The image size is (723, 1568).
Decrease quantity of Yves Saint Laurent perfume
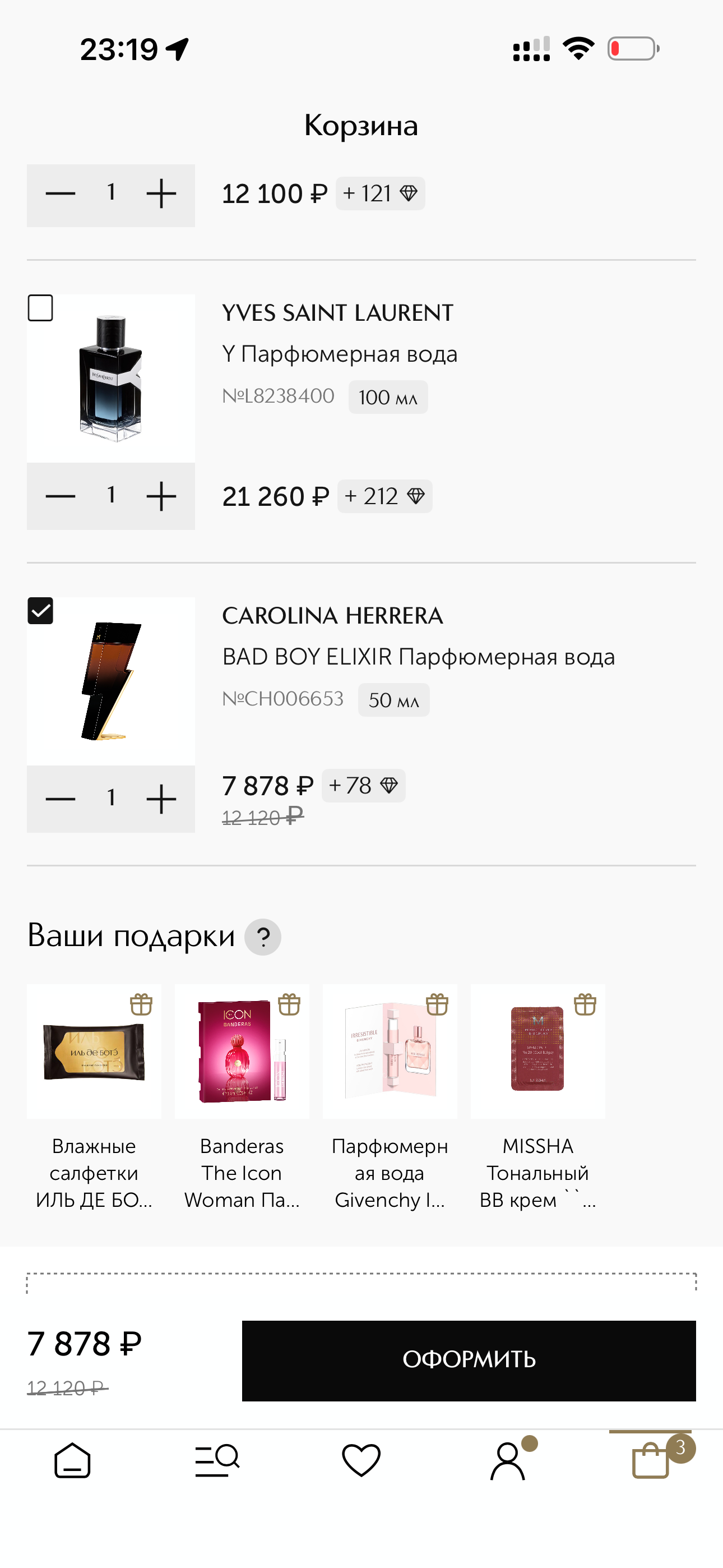(x=61, y=496)
